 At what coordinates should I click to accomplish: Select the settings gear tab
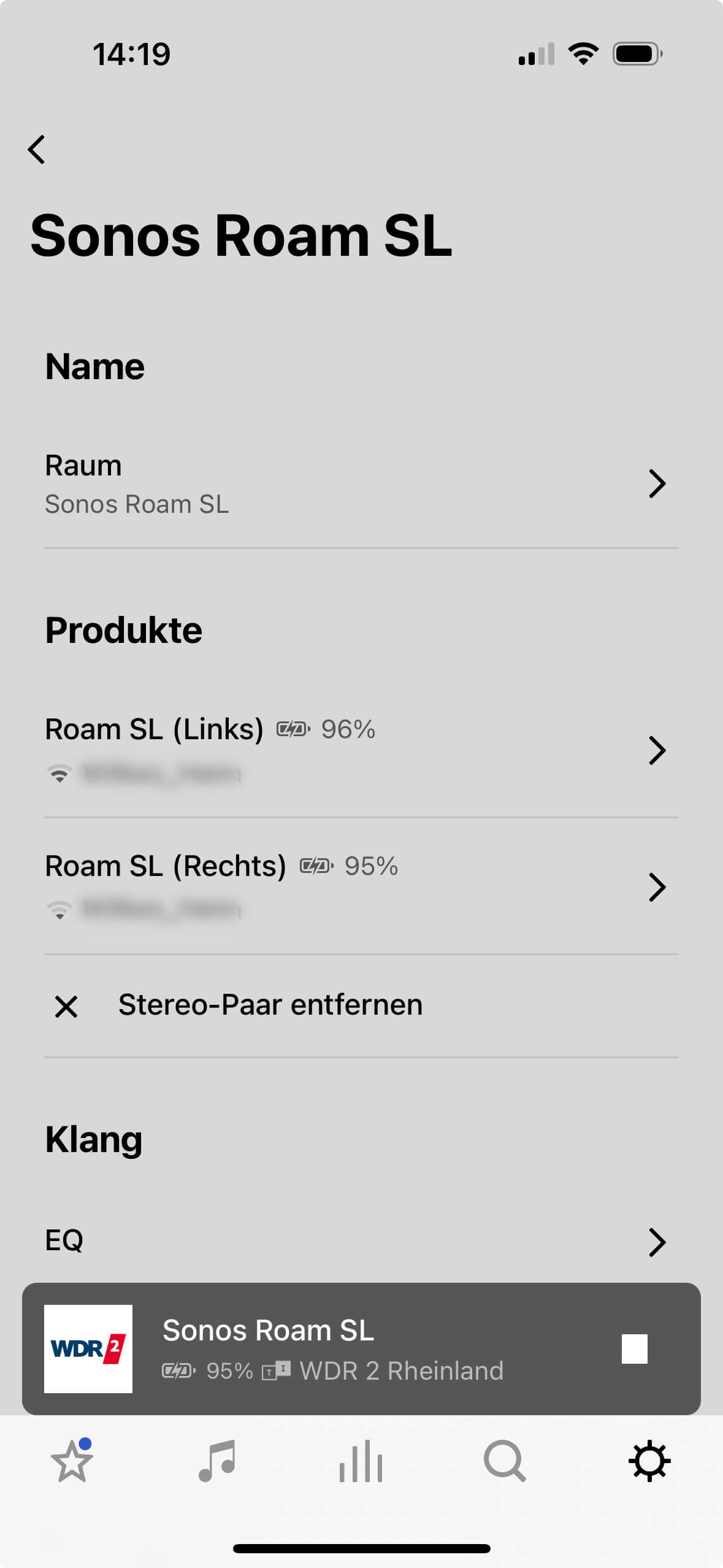coord(649,1461)
